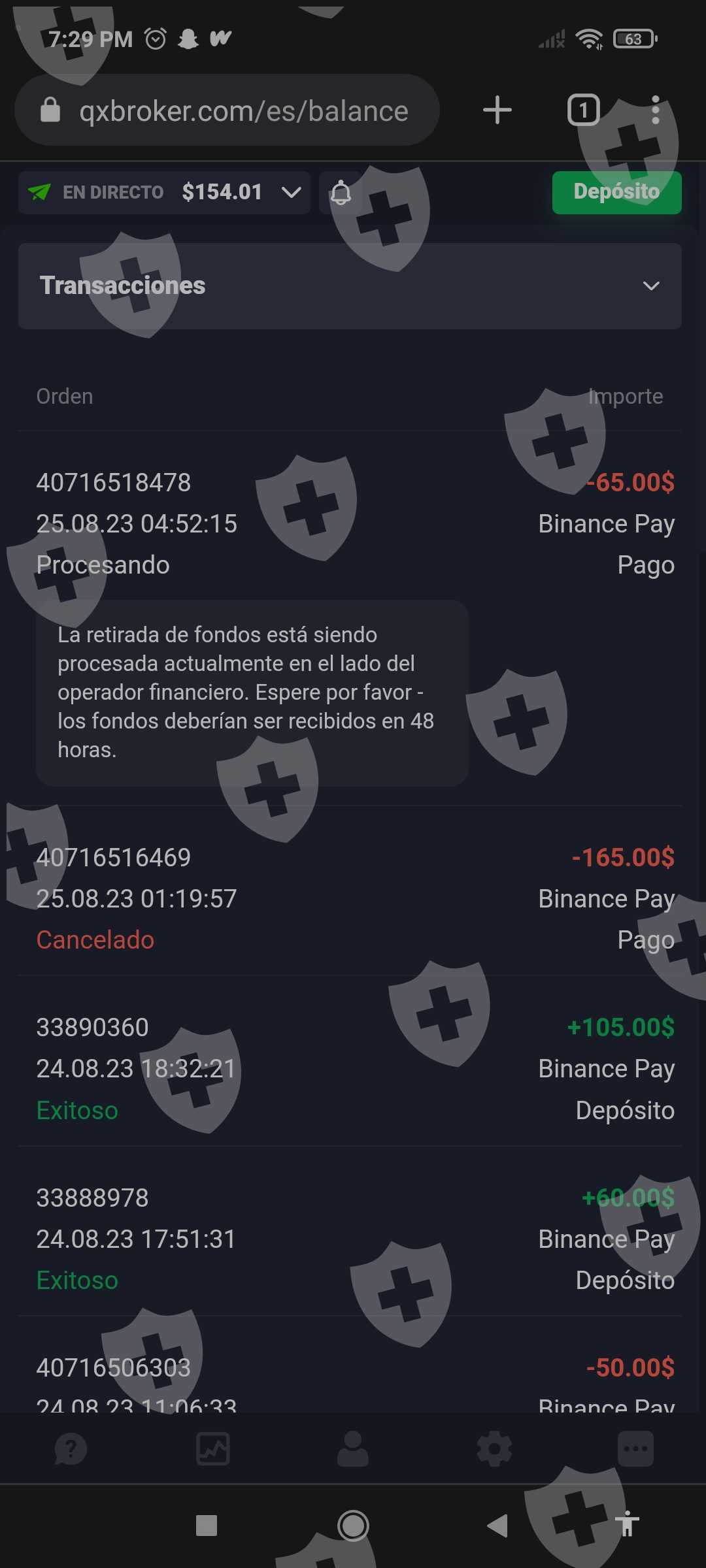Image resolution: width=706 pixels, height=1568 pixels.
Task: Open the settings gear tab
Action: click(x=494, y=1449)
